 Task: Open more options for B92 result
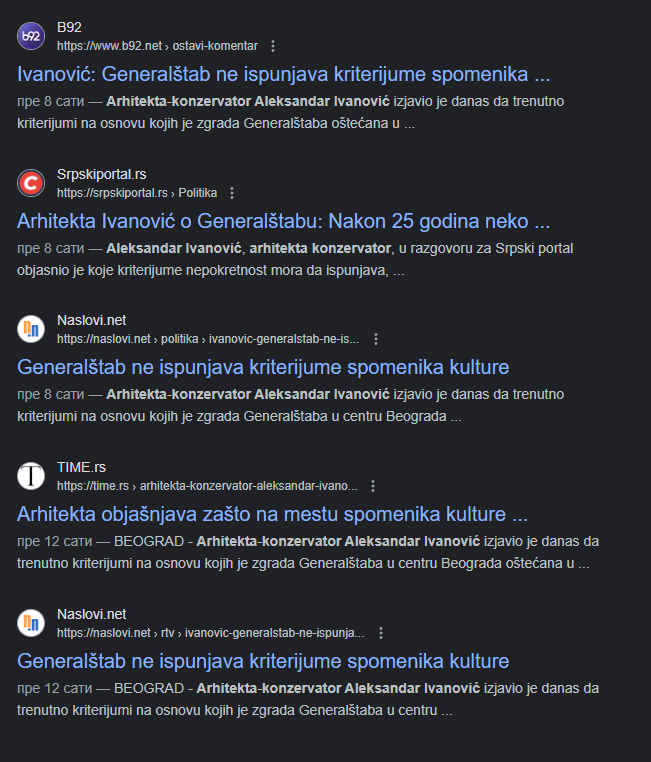[273, 46]
